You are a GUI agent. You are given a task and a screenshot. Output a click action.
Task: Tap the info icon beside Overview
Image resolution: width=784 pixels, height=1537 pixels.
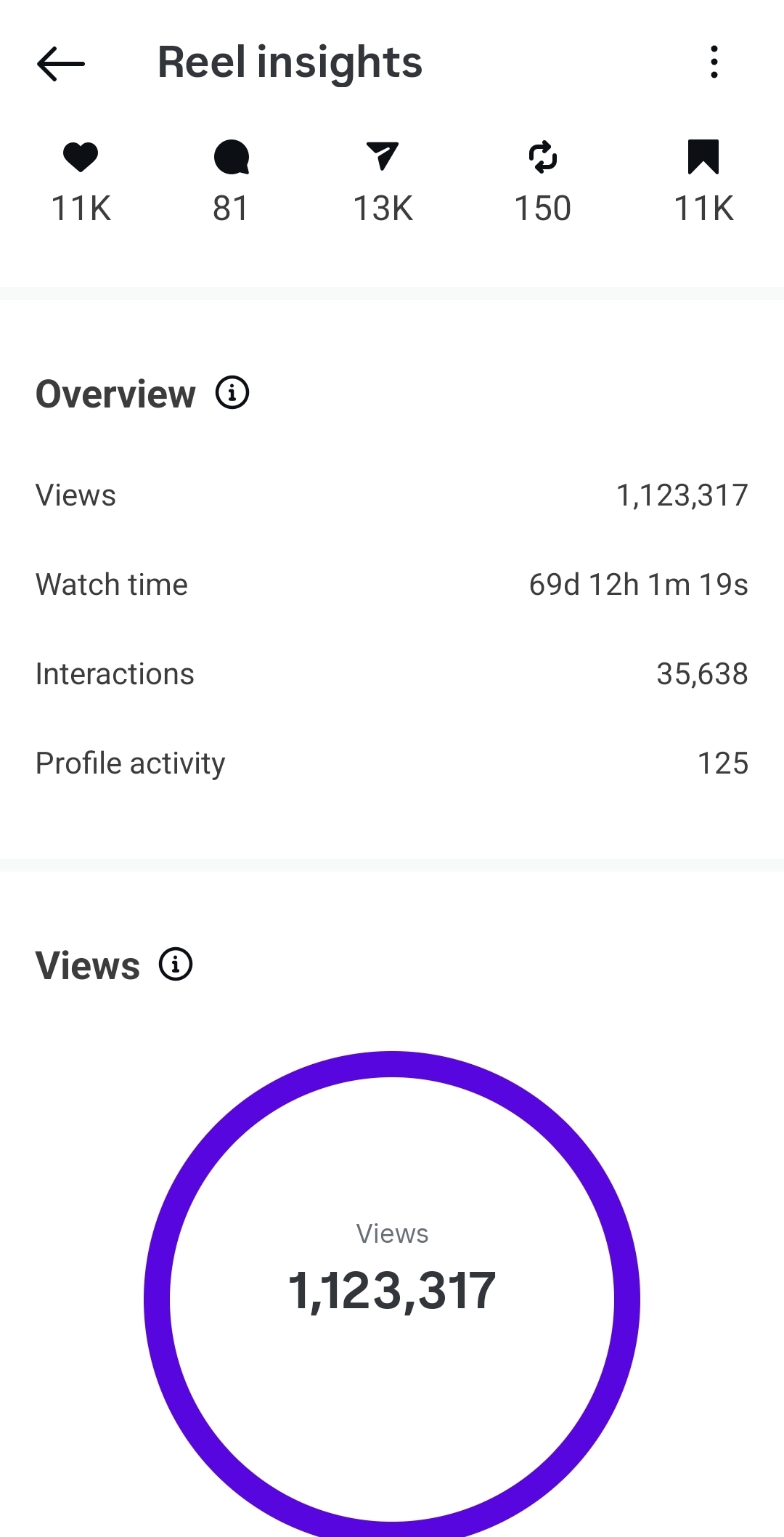coord(232,393)
